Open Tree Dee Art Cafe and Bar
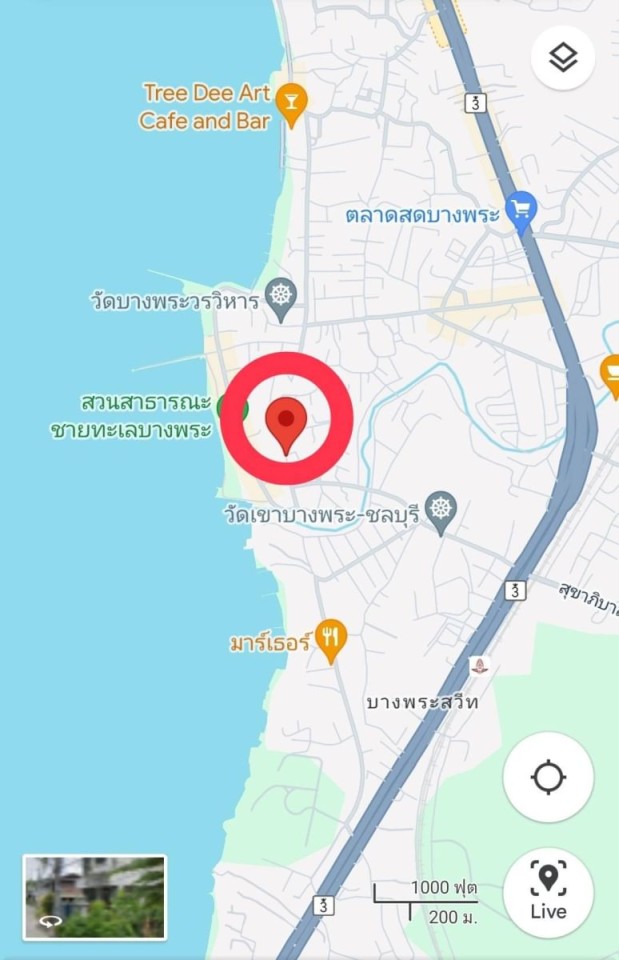Image resolution: width=619 pixels, height=960 pixels. click(291, 103)
